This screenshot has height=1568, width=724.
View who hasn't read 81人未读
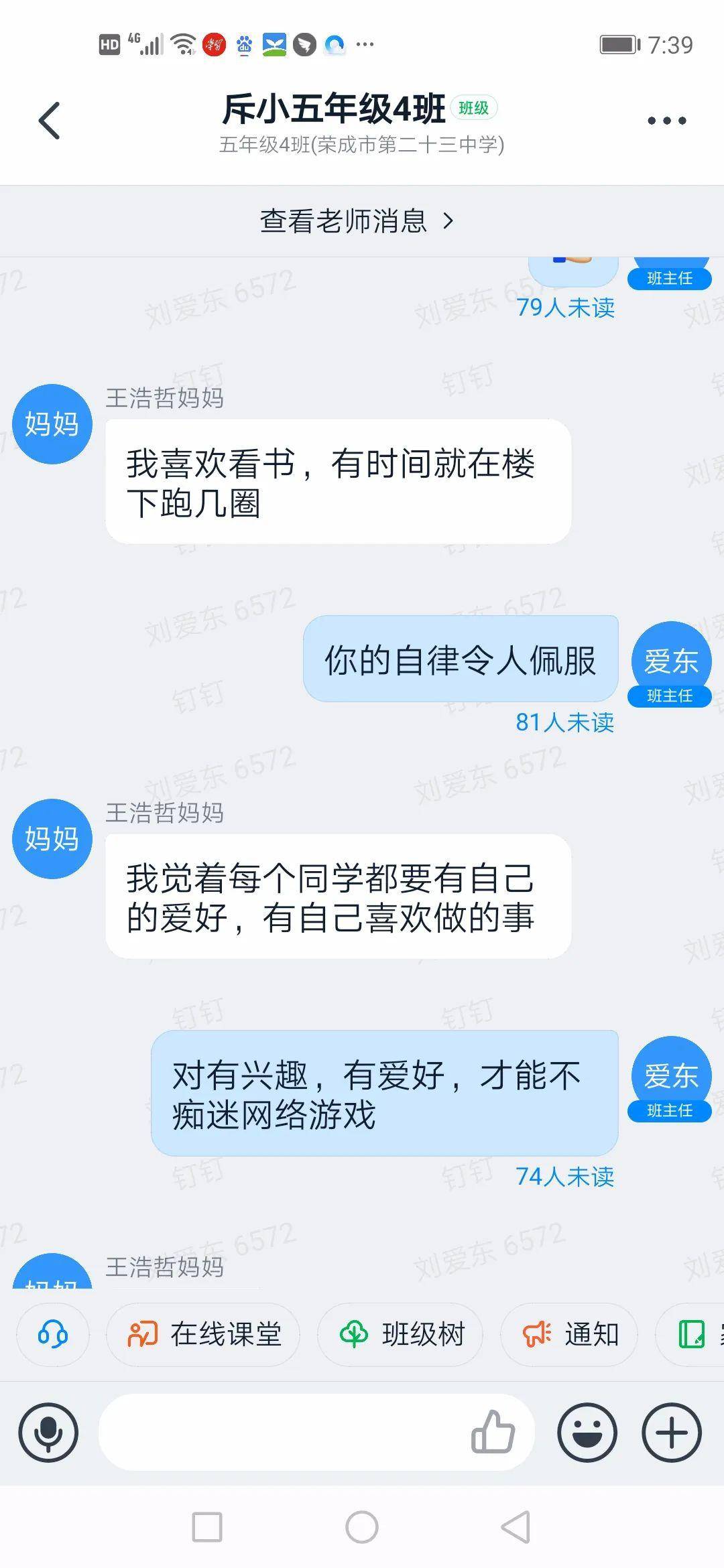pos(564,722)
